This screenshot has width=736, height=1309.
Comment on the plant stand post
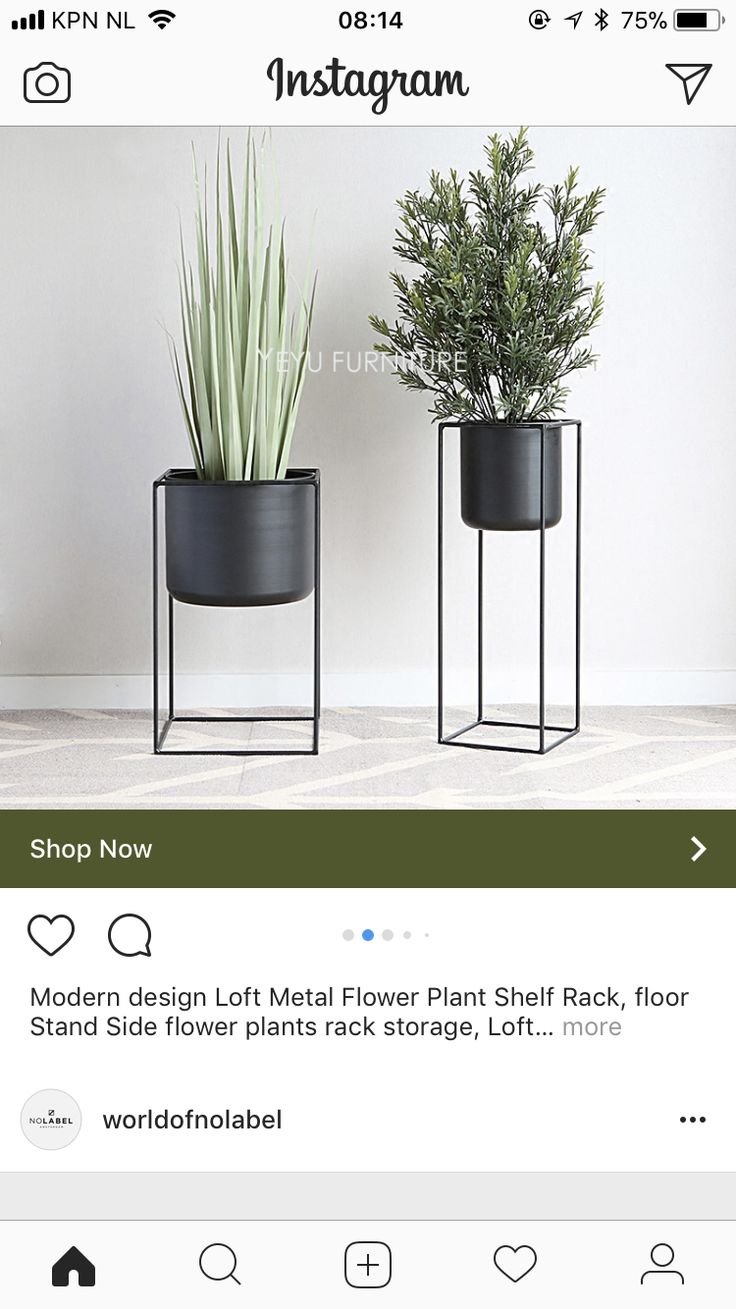130,936
